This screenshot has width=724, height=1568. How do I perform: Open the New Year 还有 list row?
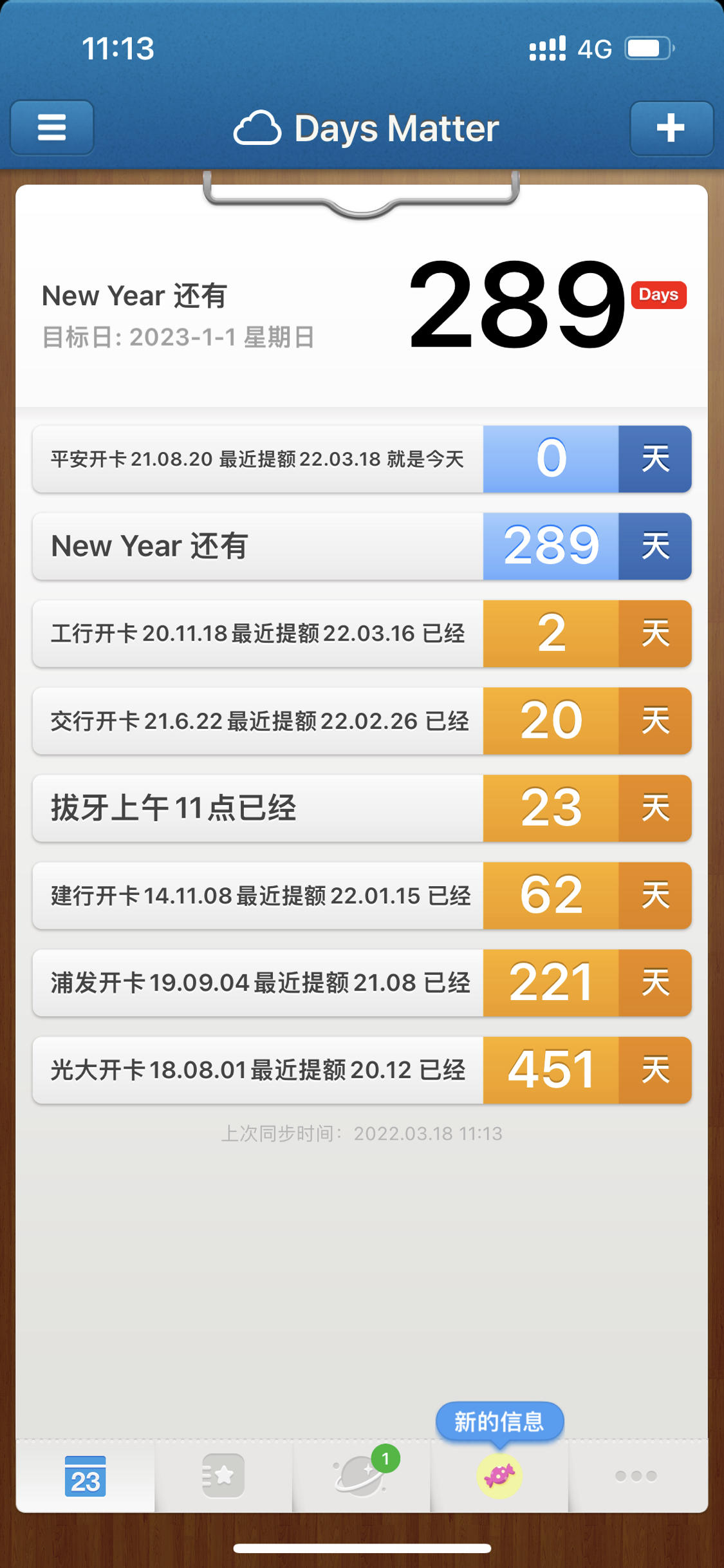(362, 546)
